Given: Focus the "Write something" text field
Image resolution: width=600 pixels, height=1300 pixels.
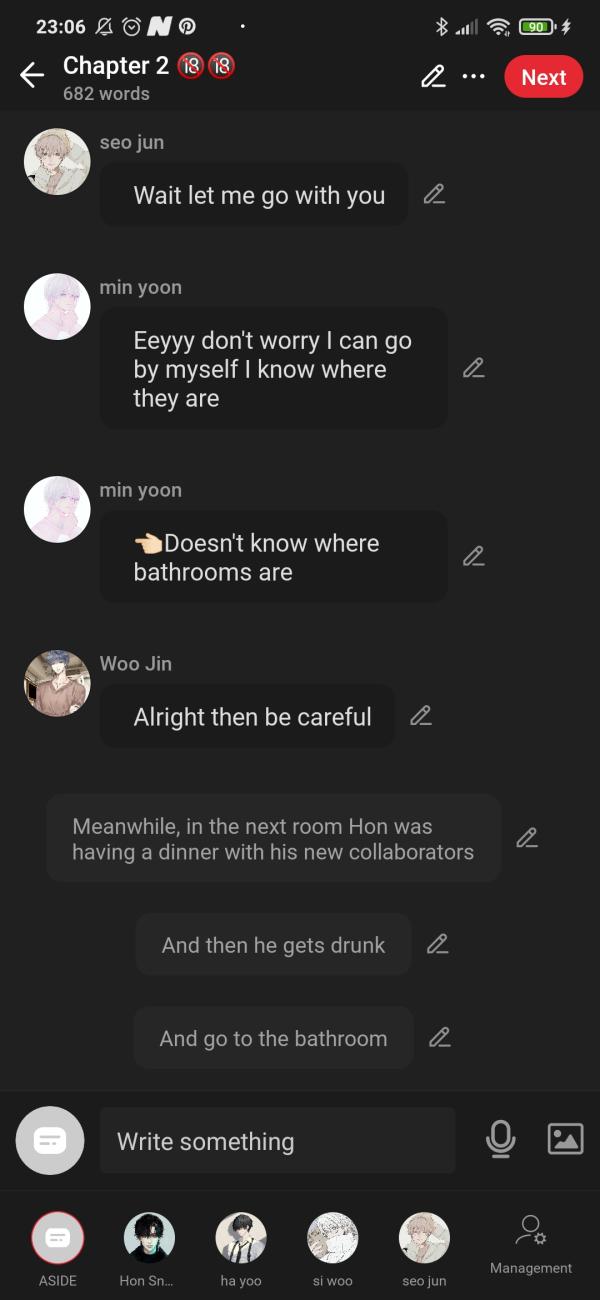Looking at the screenshot, I should pos(277,1141).
